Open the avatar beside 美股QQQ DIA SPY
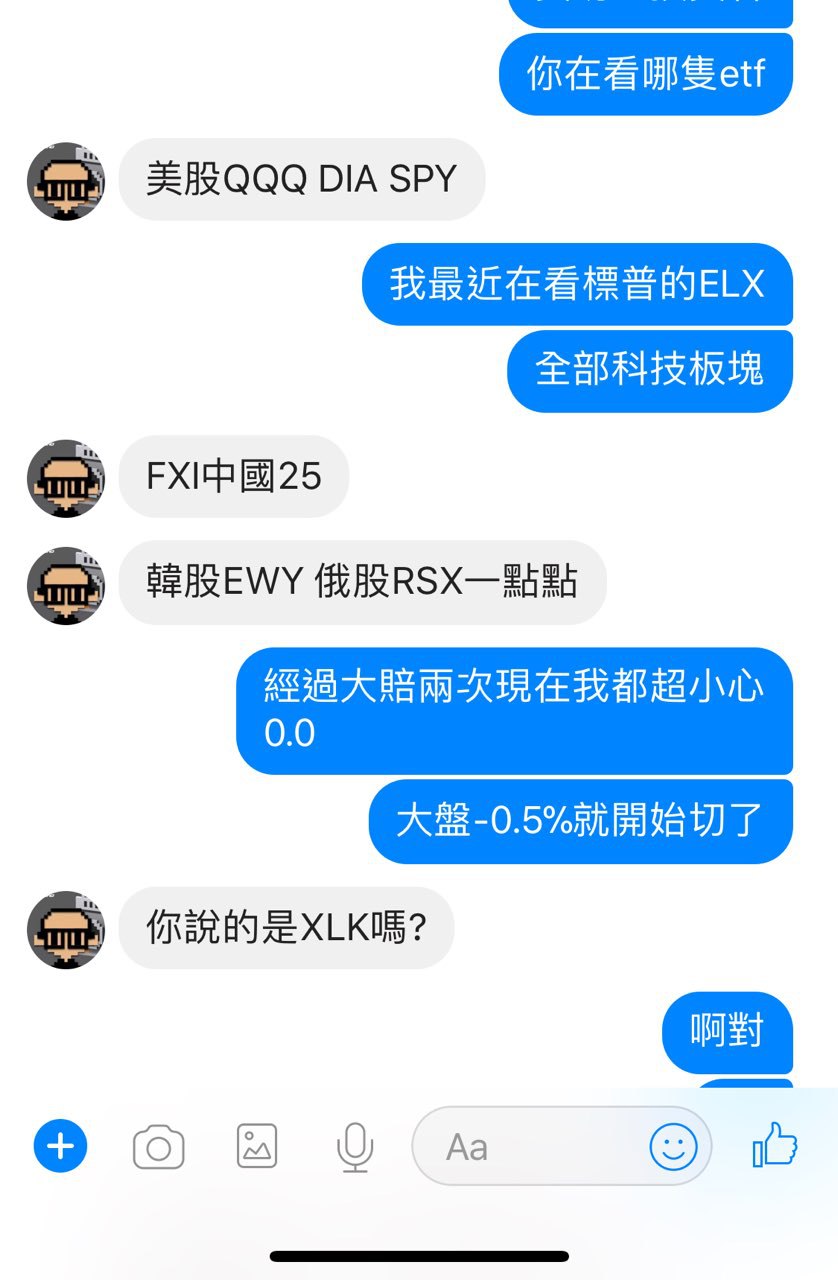 tap(66, 181)
